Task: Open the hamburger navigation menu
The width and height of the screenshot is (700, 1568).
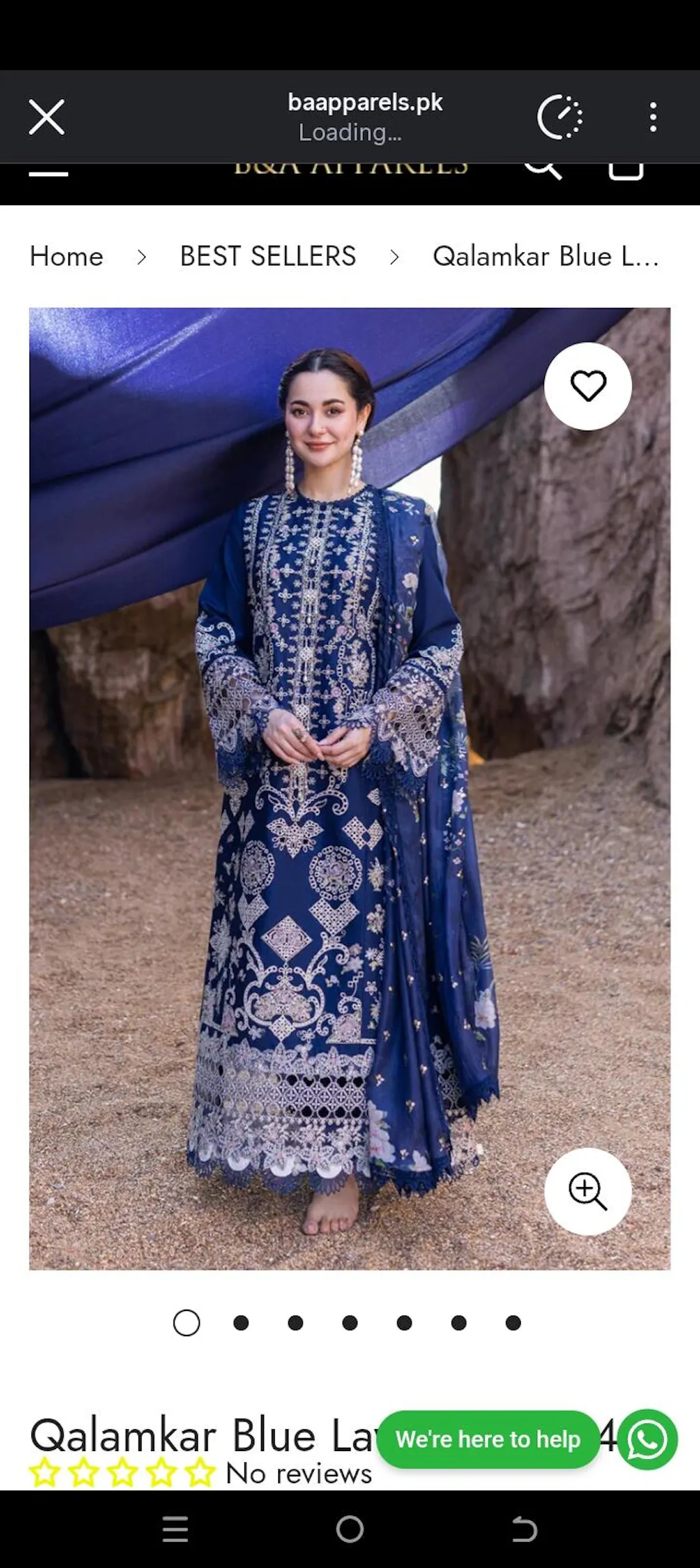Action: (x=49, y=174)
